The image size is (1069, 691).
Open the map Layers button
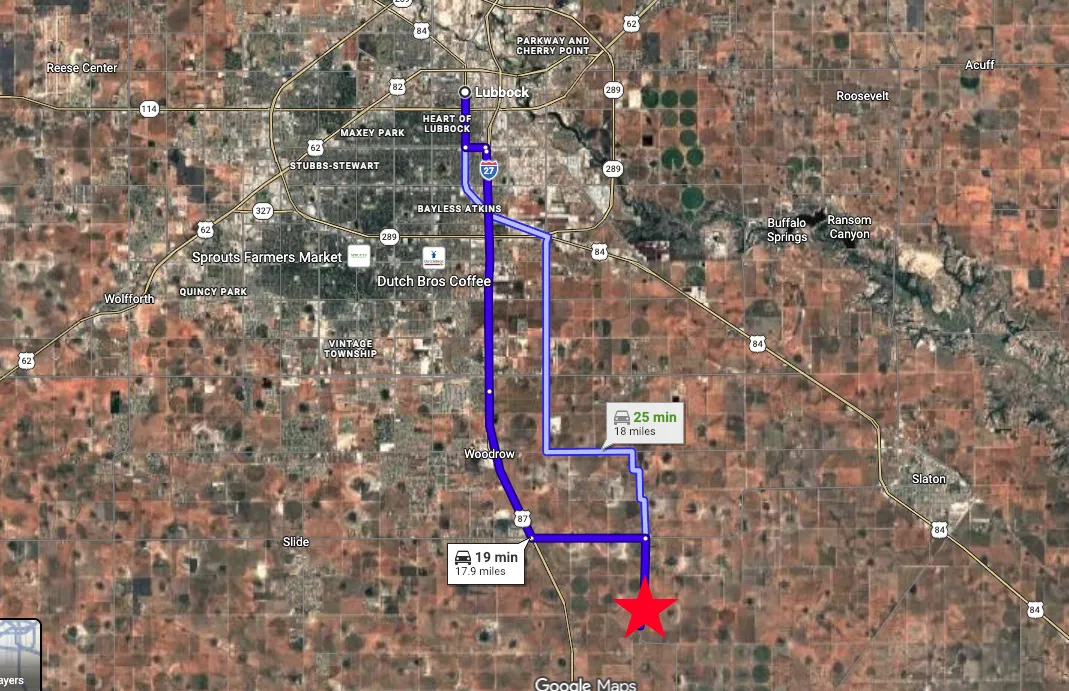(x=18, y=655)
